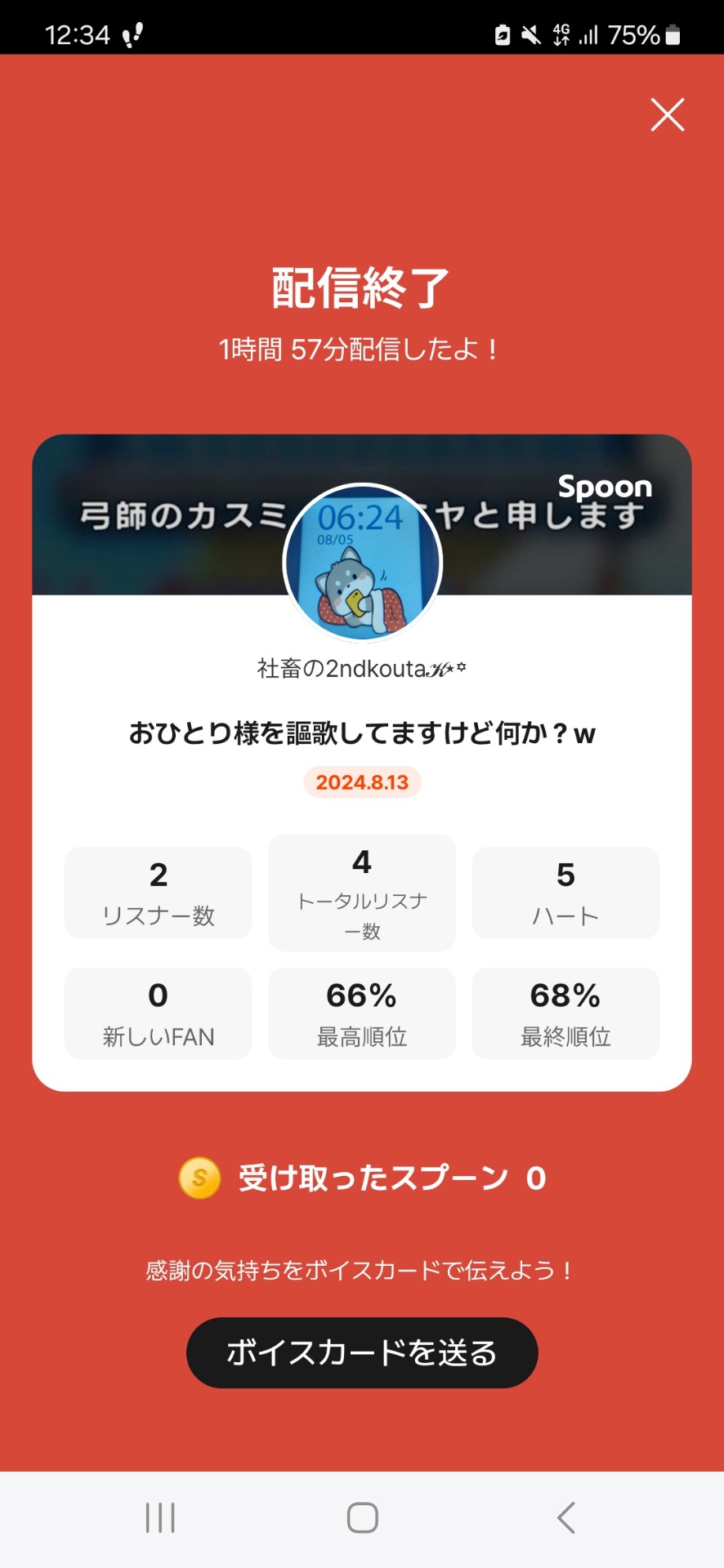This screenshot has width=724, height=1568.
Task: Open the recent apps view
Action: tap(160, 1518)
